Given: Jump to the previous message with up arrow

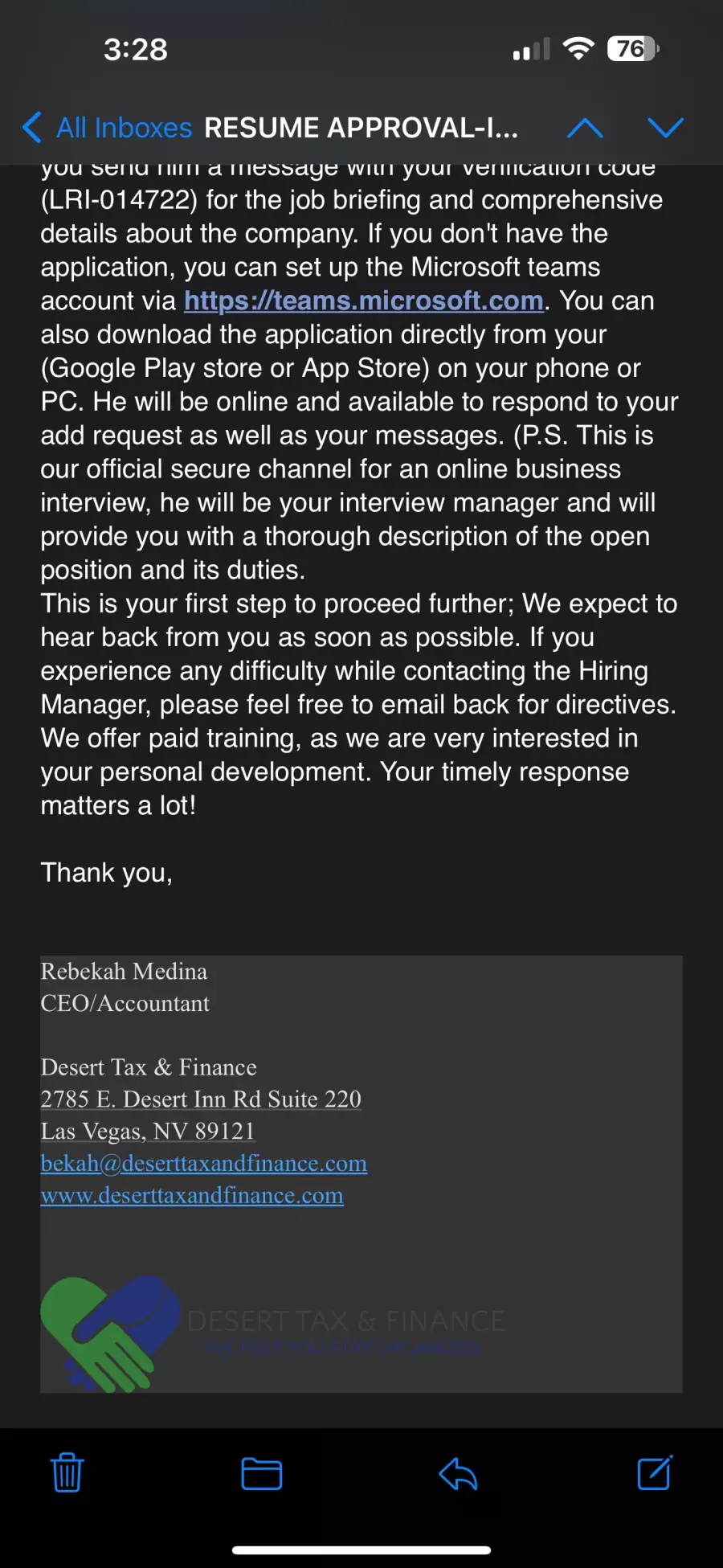Looking at the screenshot, I should click(585, 128).
